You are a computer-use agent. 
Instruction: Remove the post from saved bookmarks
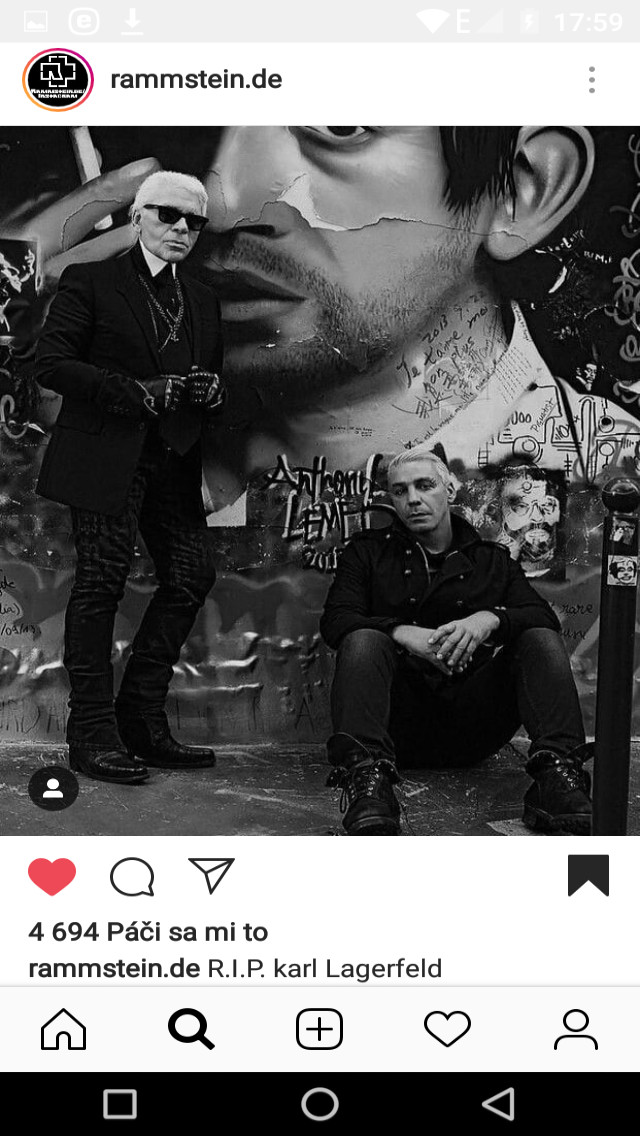coord(588,876)
